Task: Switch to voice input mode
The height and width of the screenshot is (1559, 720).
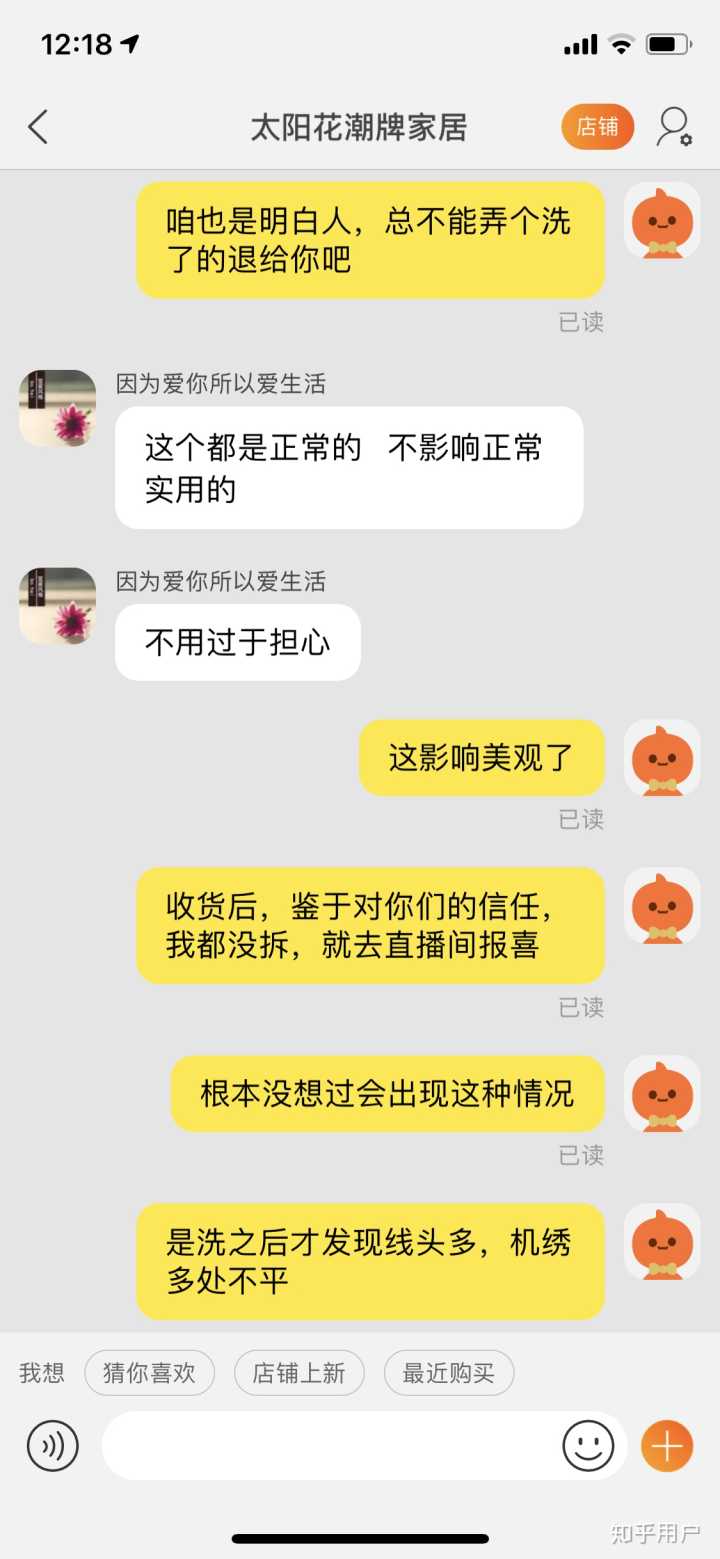Action: [52, 1445]
